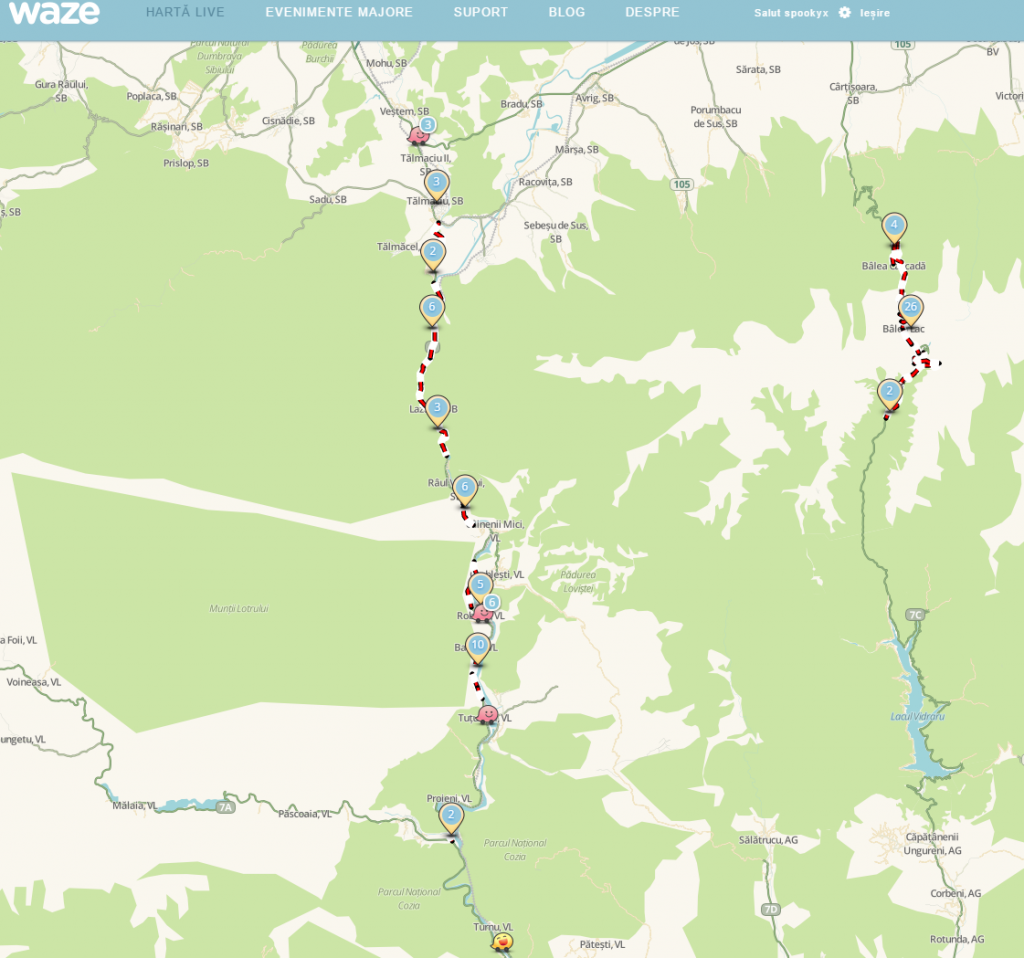This screenshot has width=1024, height=958.
Task: Open Evenimente Majore page
Action: [x=339, y=13]
